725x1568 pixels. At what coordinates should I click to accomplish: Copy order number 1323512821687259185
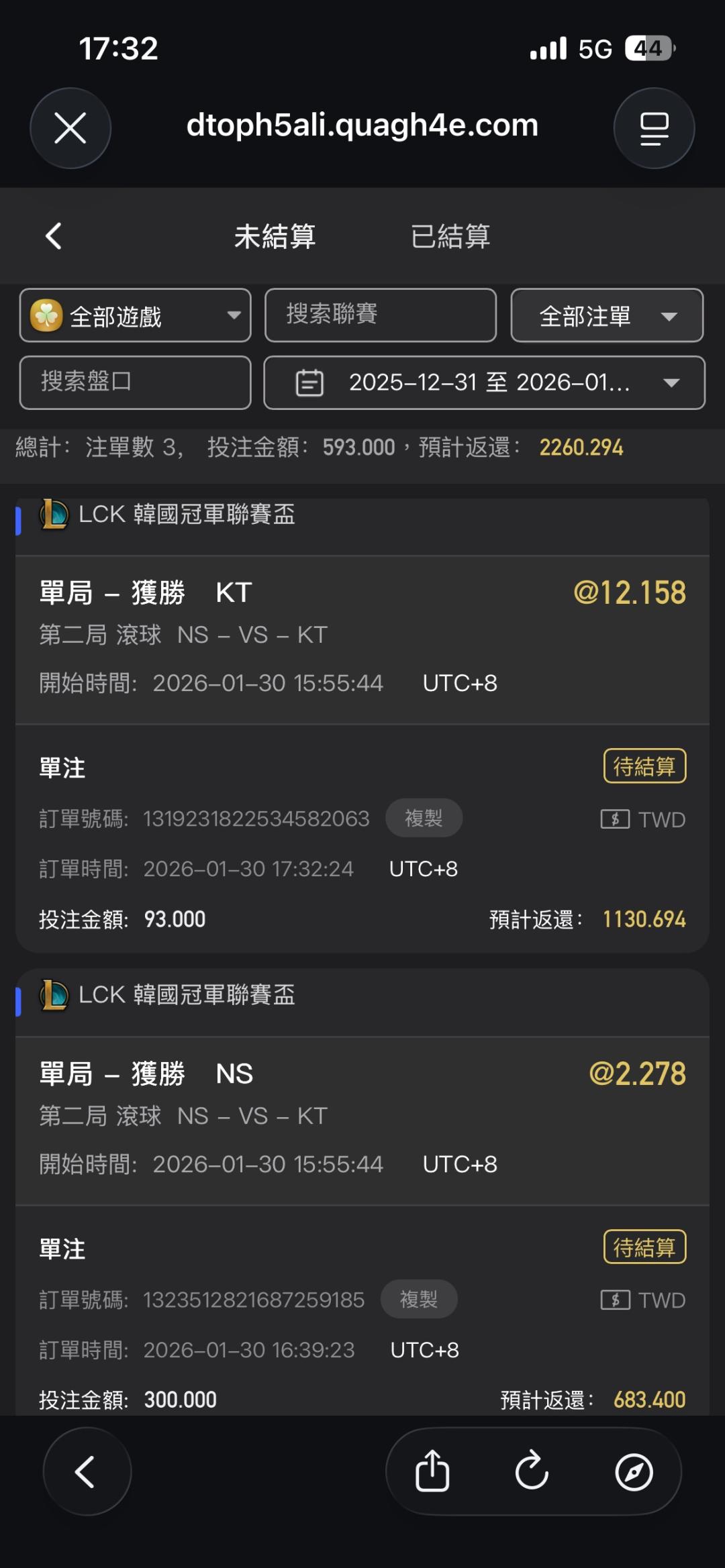click(x=419, y=1300)
